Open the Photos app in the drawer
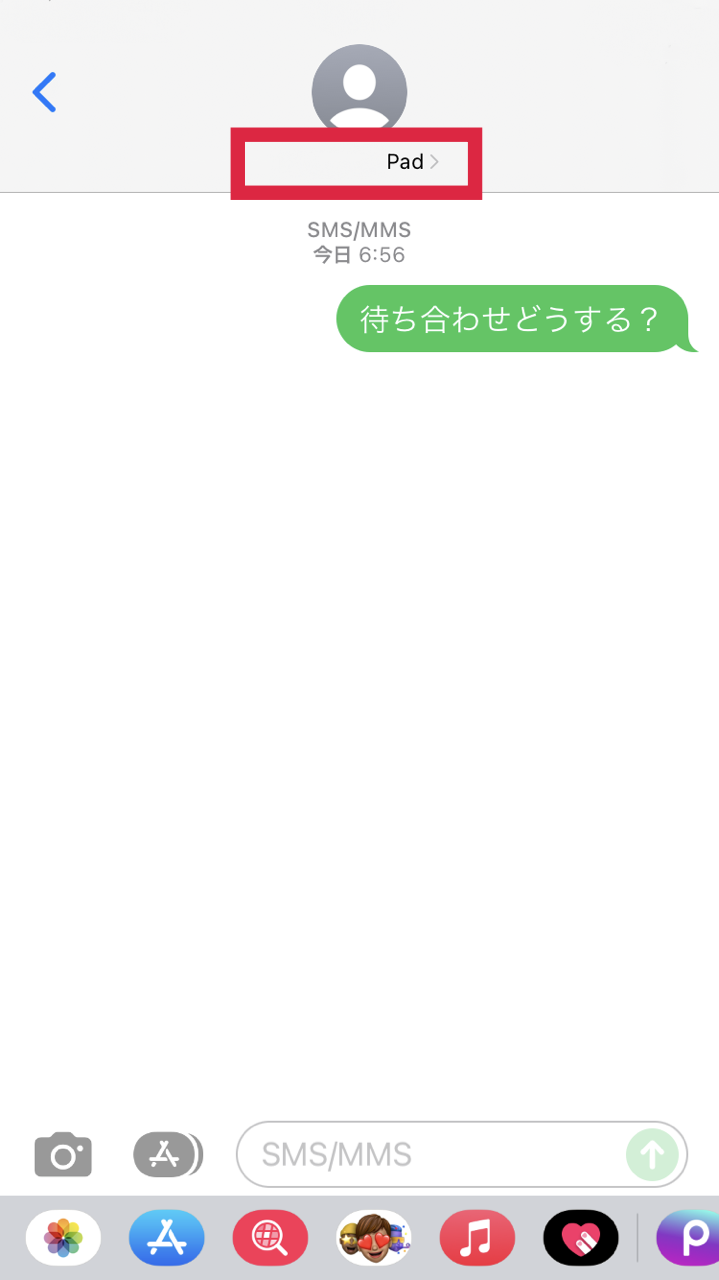This screenshot has height=1280, width=719. pyautogui.click(x=63, y=1238)
